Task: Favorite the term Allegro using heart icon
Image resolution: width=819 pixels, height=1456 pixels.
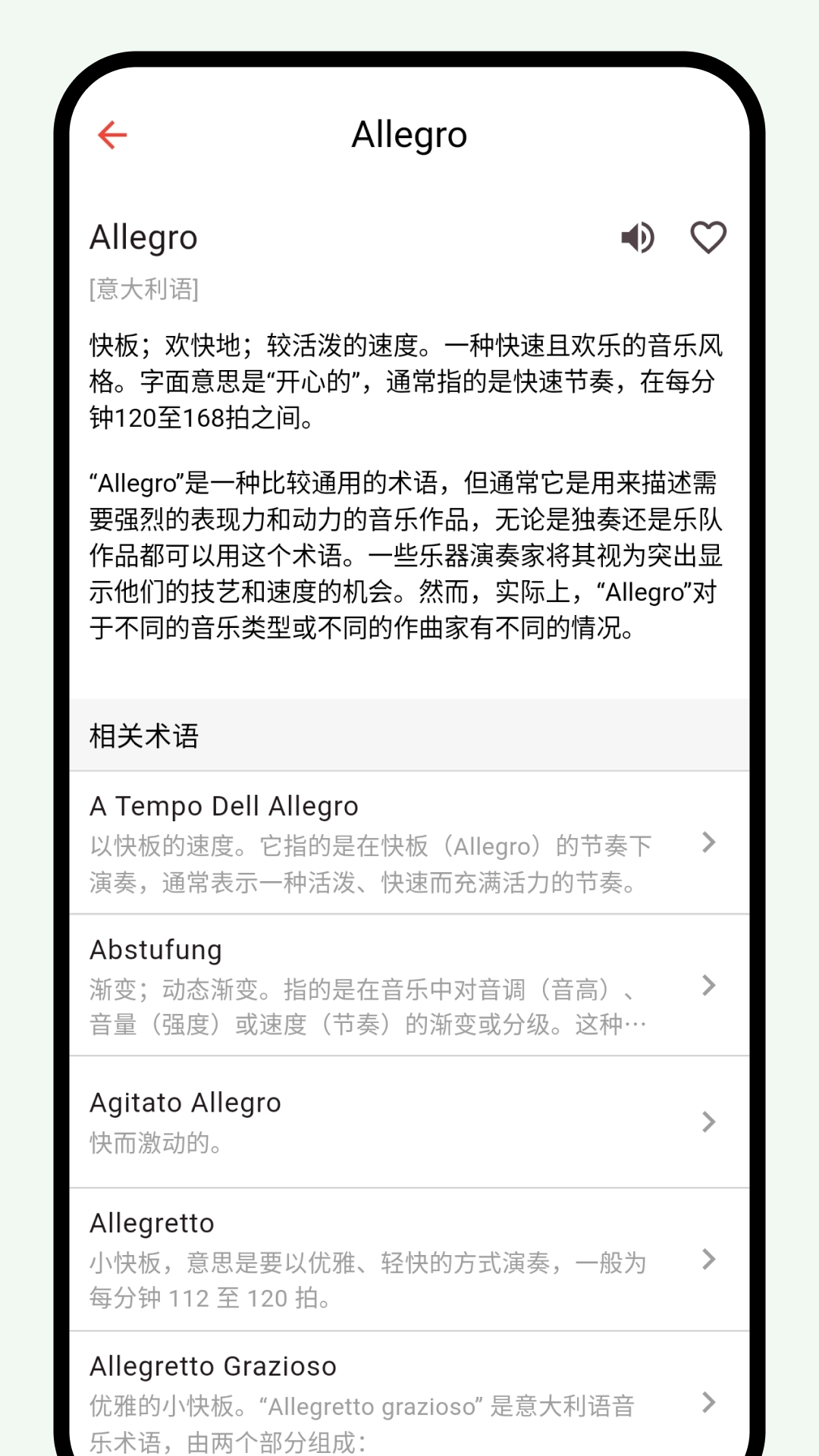Action: (x=709, y=237)
